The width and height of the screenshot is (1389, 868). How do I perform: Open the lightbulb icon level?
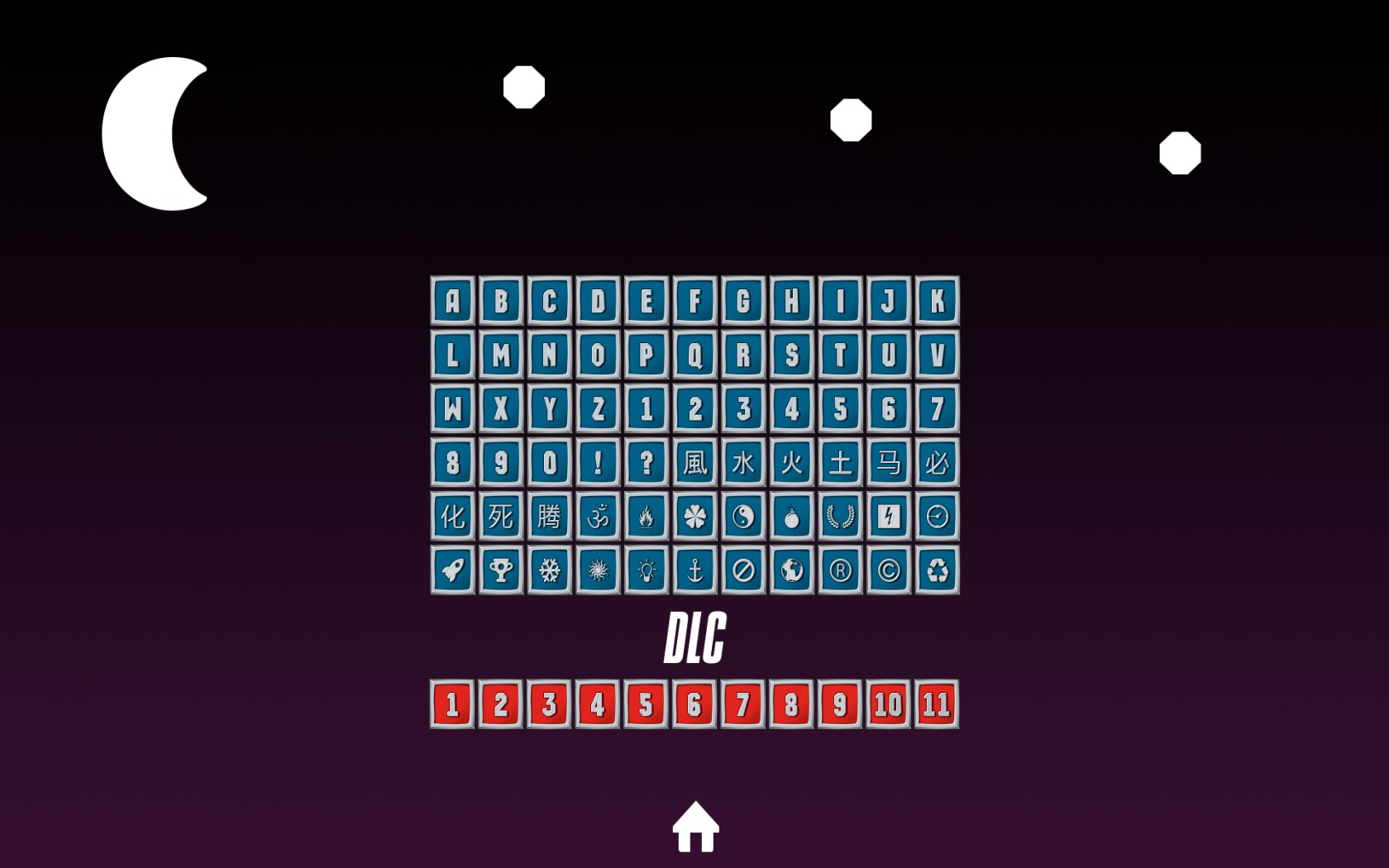(x=647, y=570)
